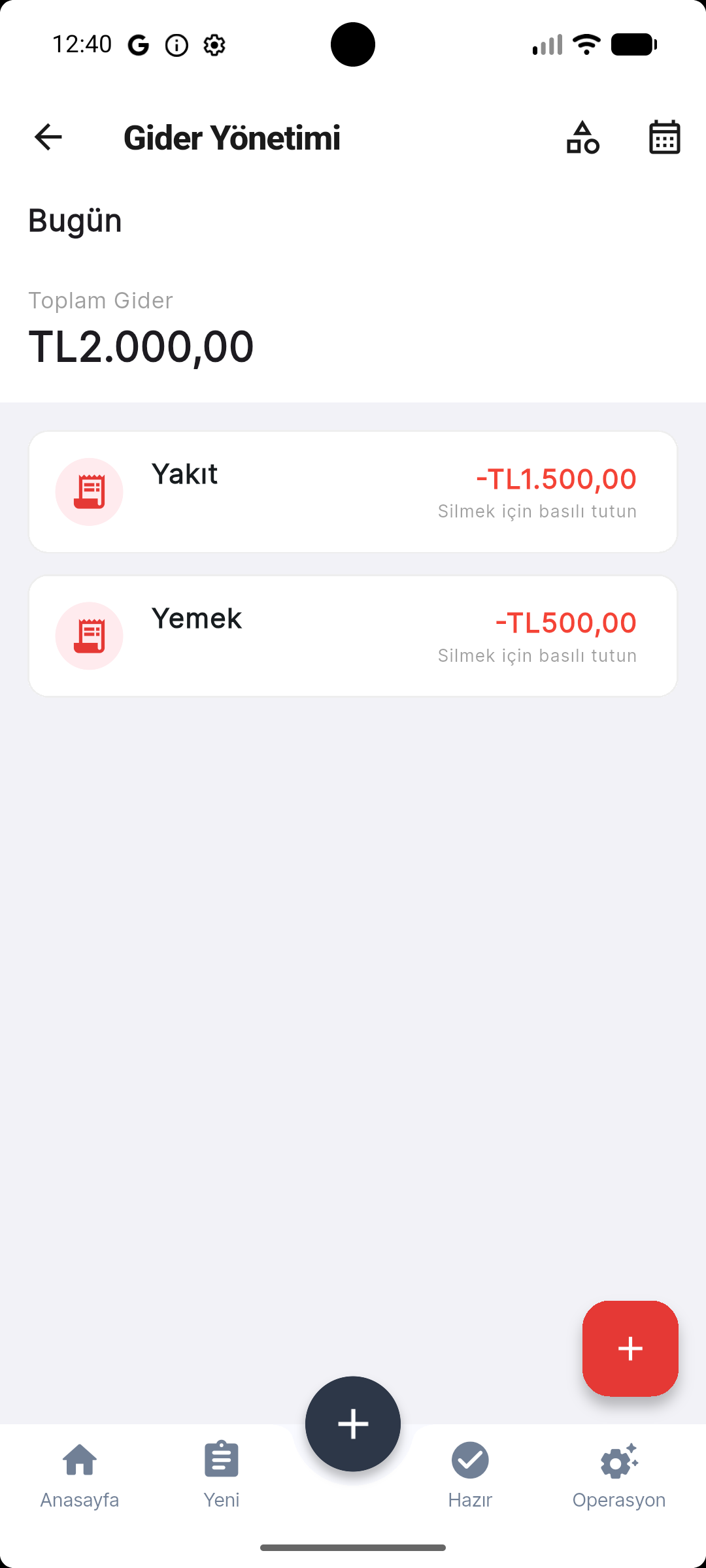Image resolution: width=706 pixels, height=1568 pixels.
Task: Add a new expense with red plus
Action: click(630, 1348)
